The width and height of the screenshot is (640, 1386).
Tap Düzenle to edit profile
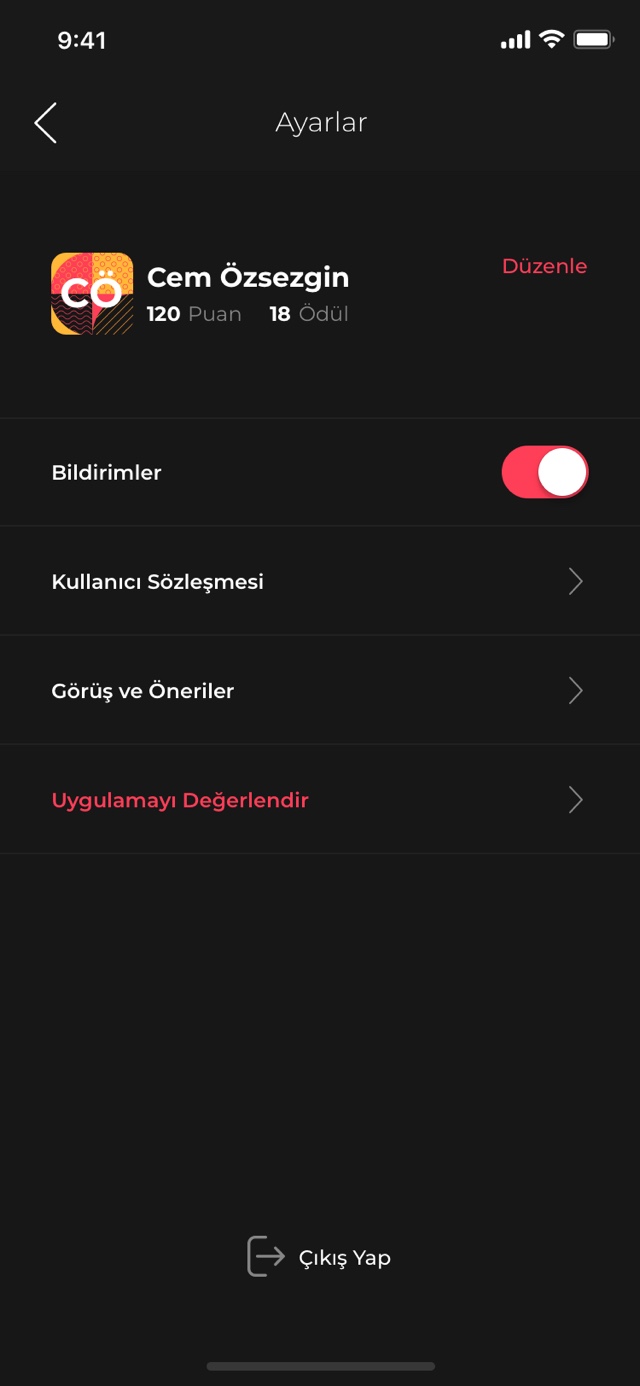click(544, 266)
